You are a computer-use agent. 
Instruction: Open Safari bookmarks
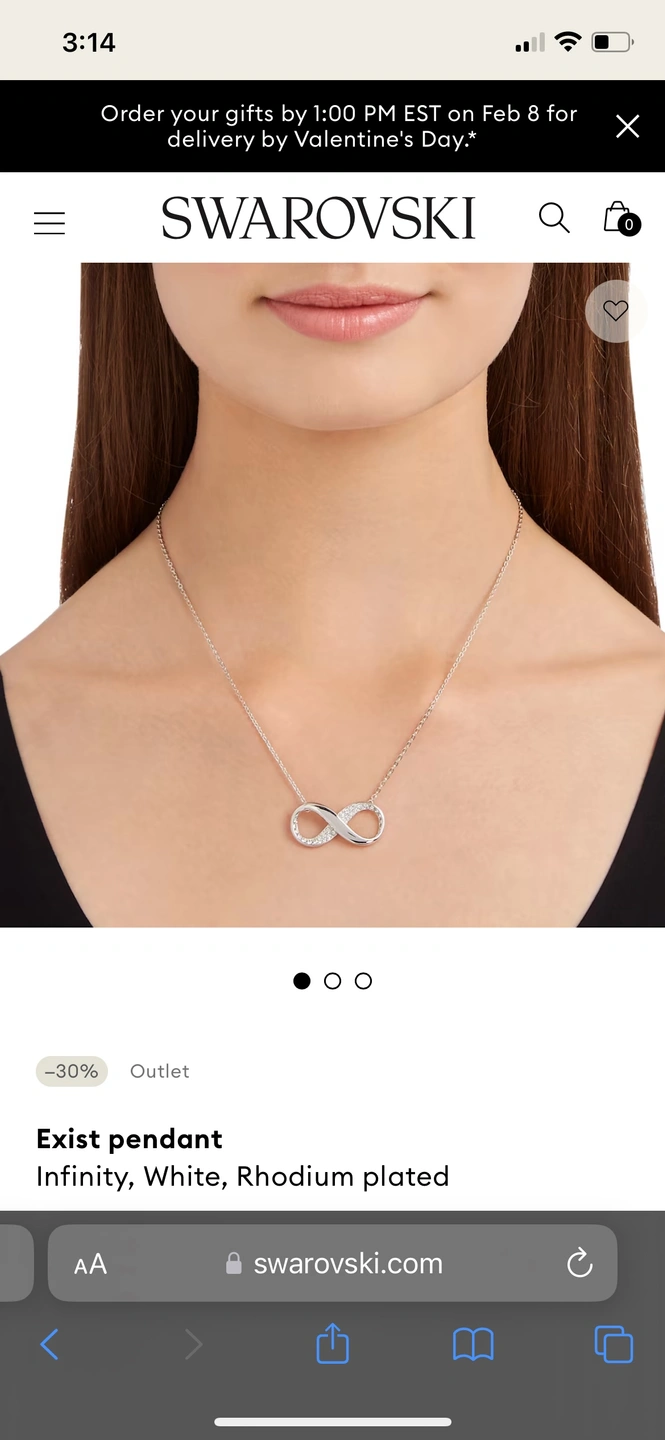pyautogui.click(x=473, y=1345)
